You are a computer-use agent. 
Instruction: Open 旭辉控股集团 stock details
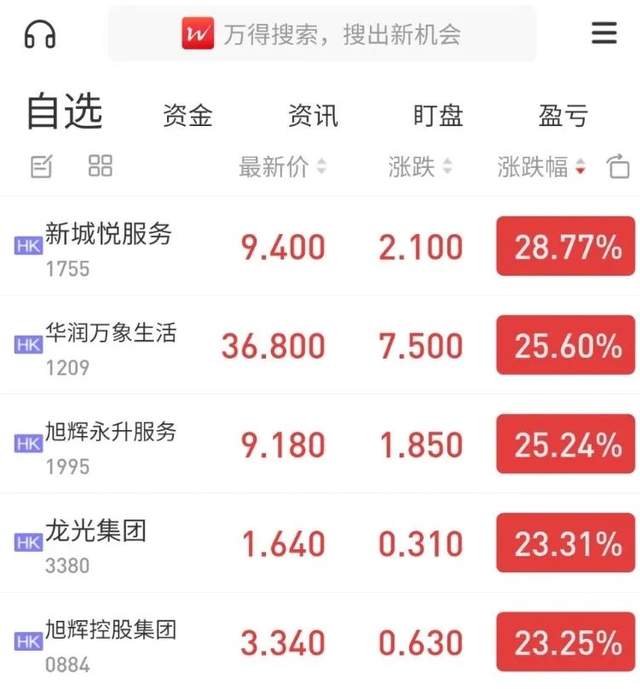tap(110, 642)
